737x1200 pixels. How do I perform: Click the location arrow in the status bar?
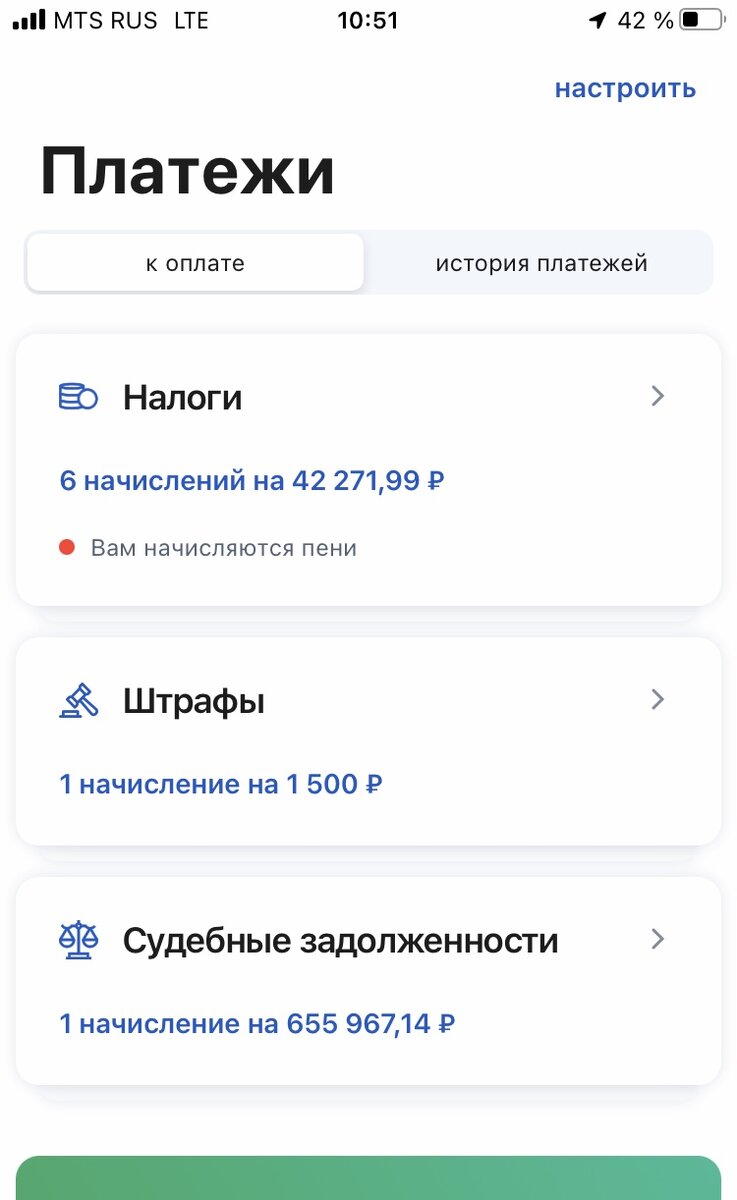pos(599,18)
